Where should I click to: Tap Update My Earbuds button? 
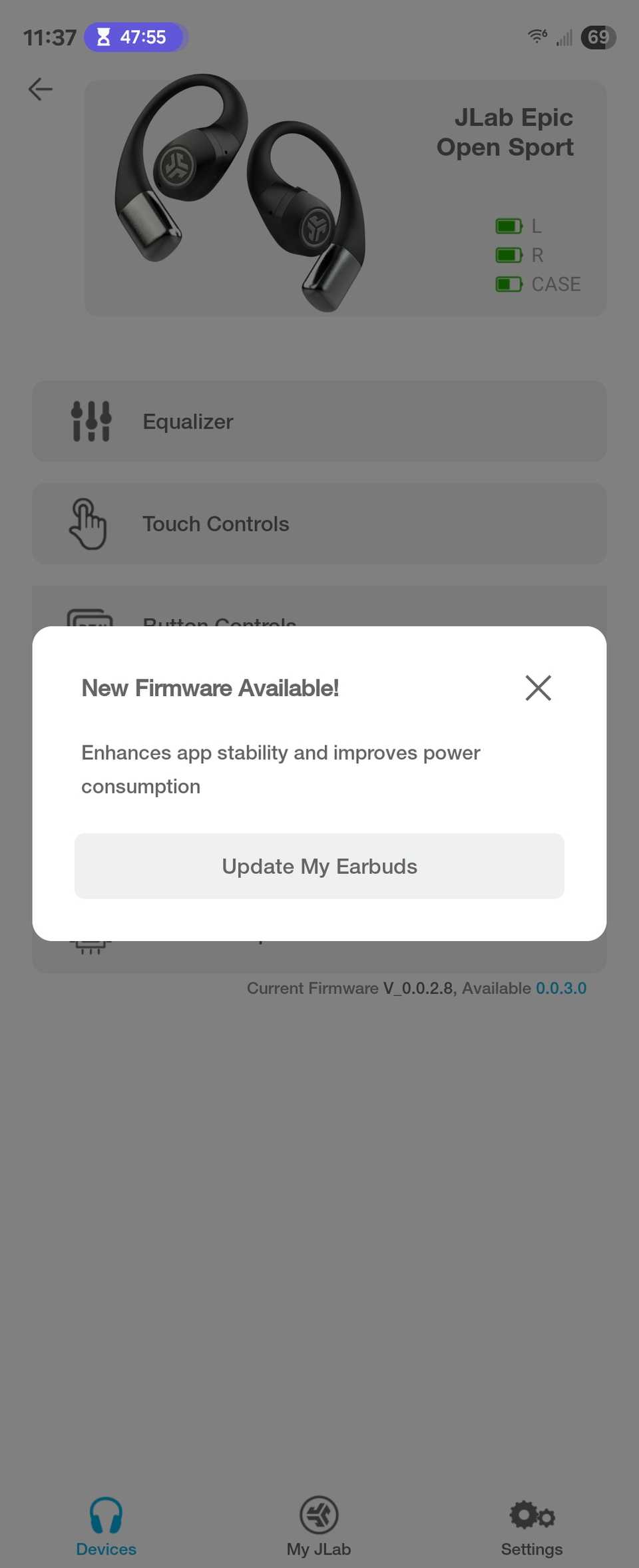[319, 866]
